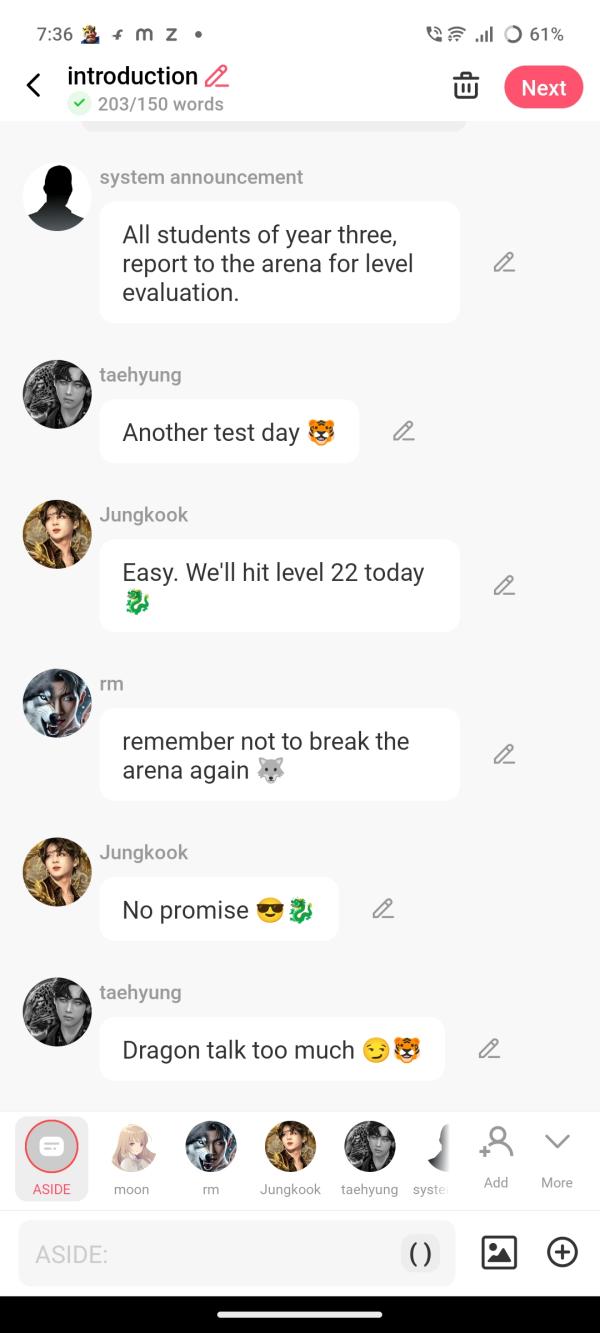Screen dimensions: 600x1333
Task: Choose moon as the speaker
Action: pos(131,1158)
